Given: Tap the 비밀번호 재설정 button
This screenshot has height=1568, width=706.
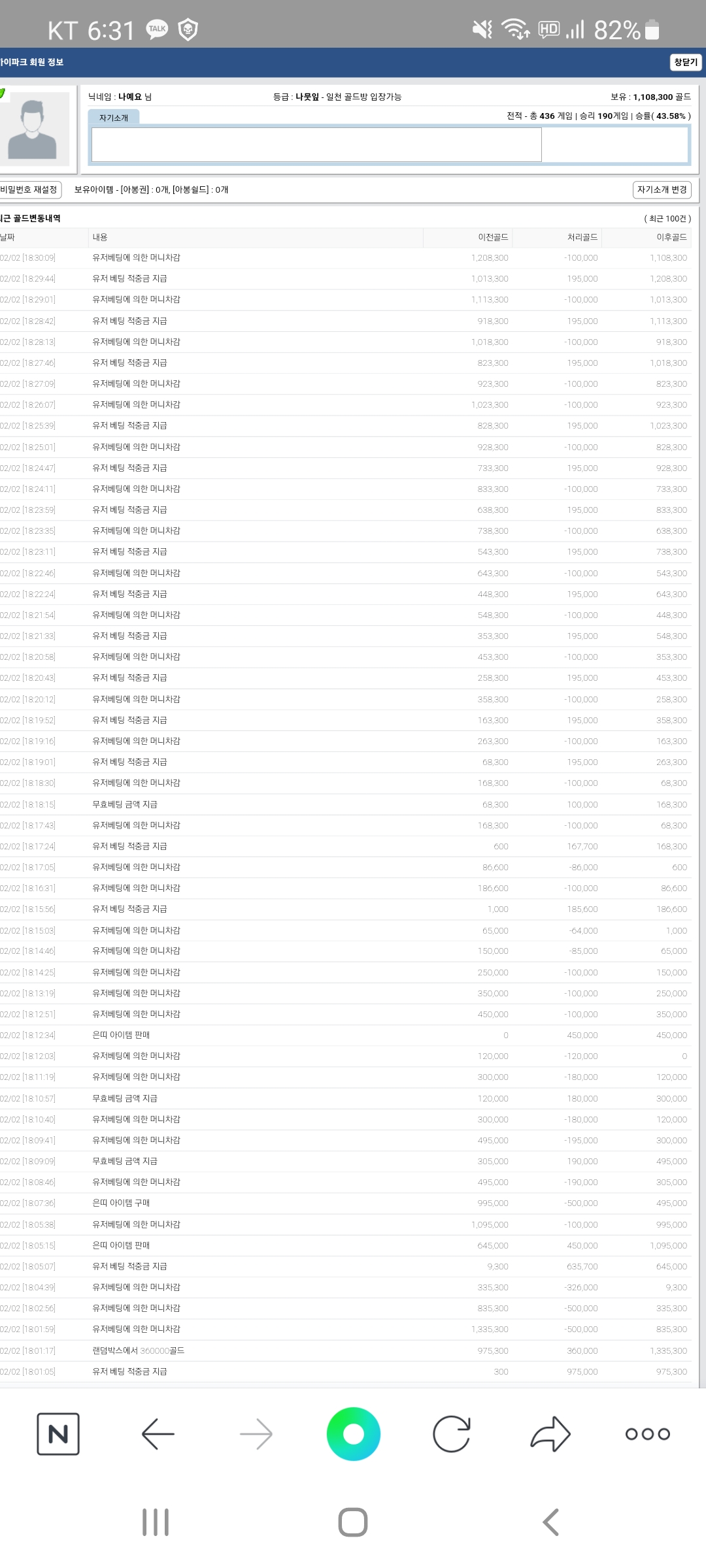Looking at the screenshot, I should pos(29,189).
